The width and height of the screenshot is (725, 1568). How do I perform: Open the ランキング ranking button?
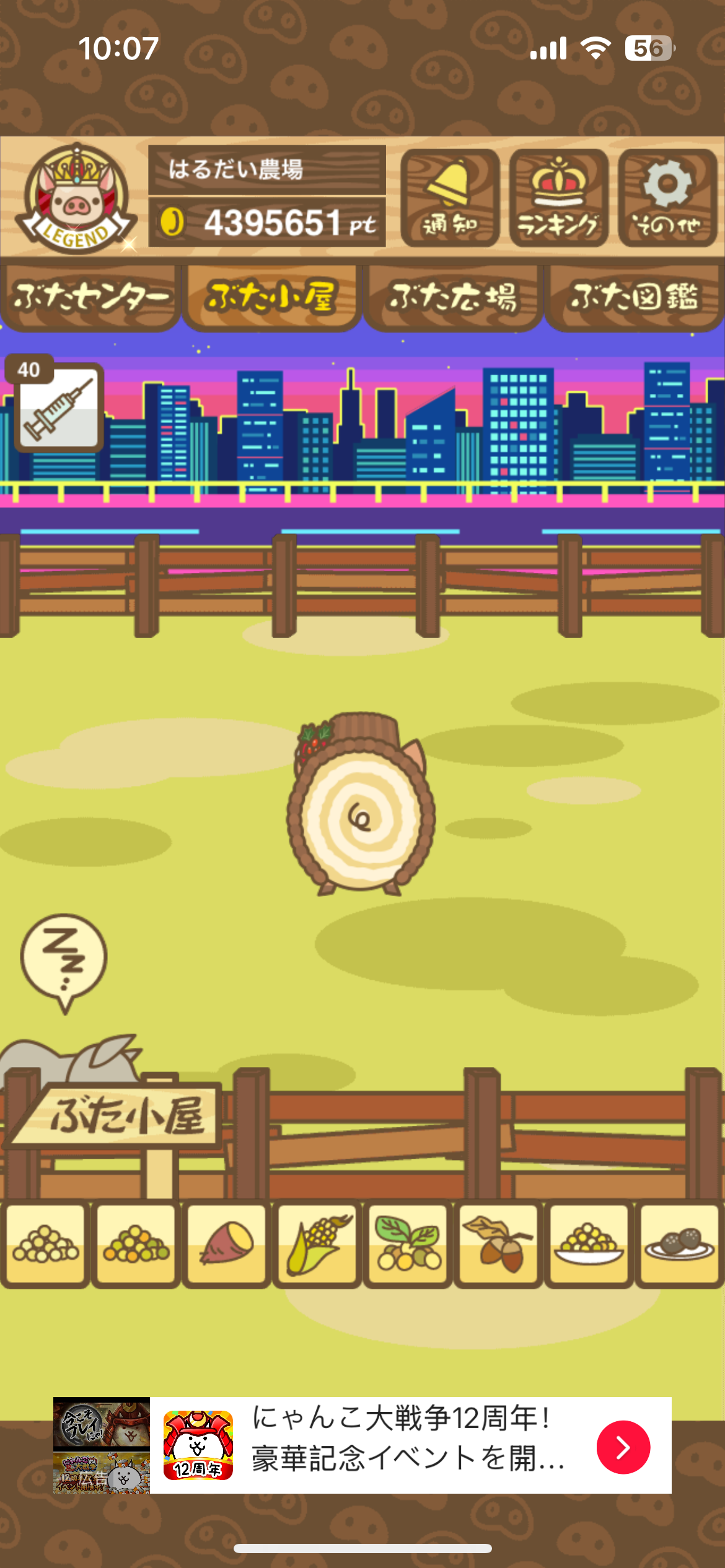pos(558,198)
